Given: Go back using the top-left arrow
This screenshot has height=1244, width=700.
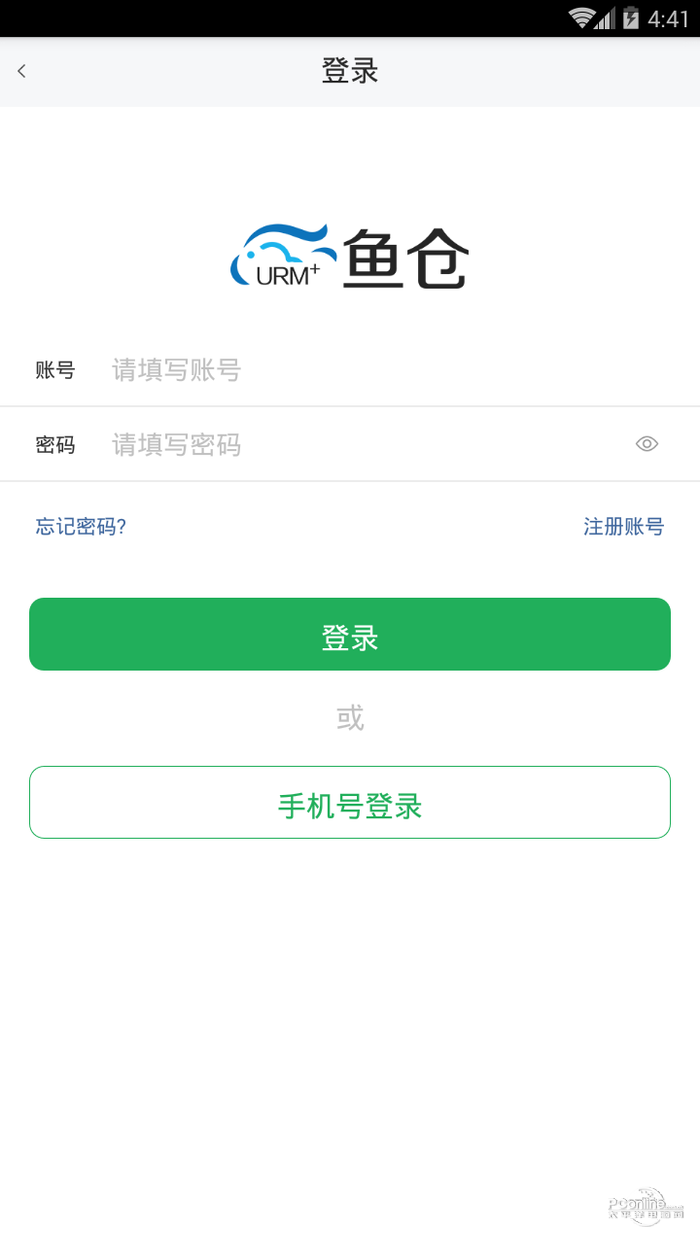Looking at the screenshot, I should [22, 71].
